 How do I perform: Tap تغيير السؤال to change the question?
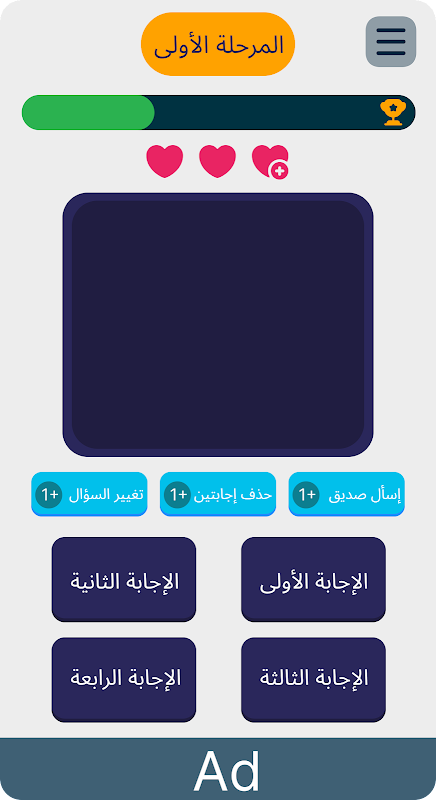click(89, 494)
